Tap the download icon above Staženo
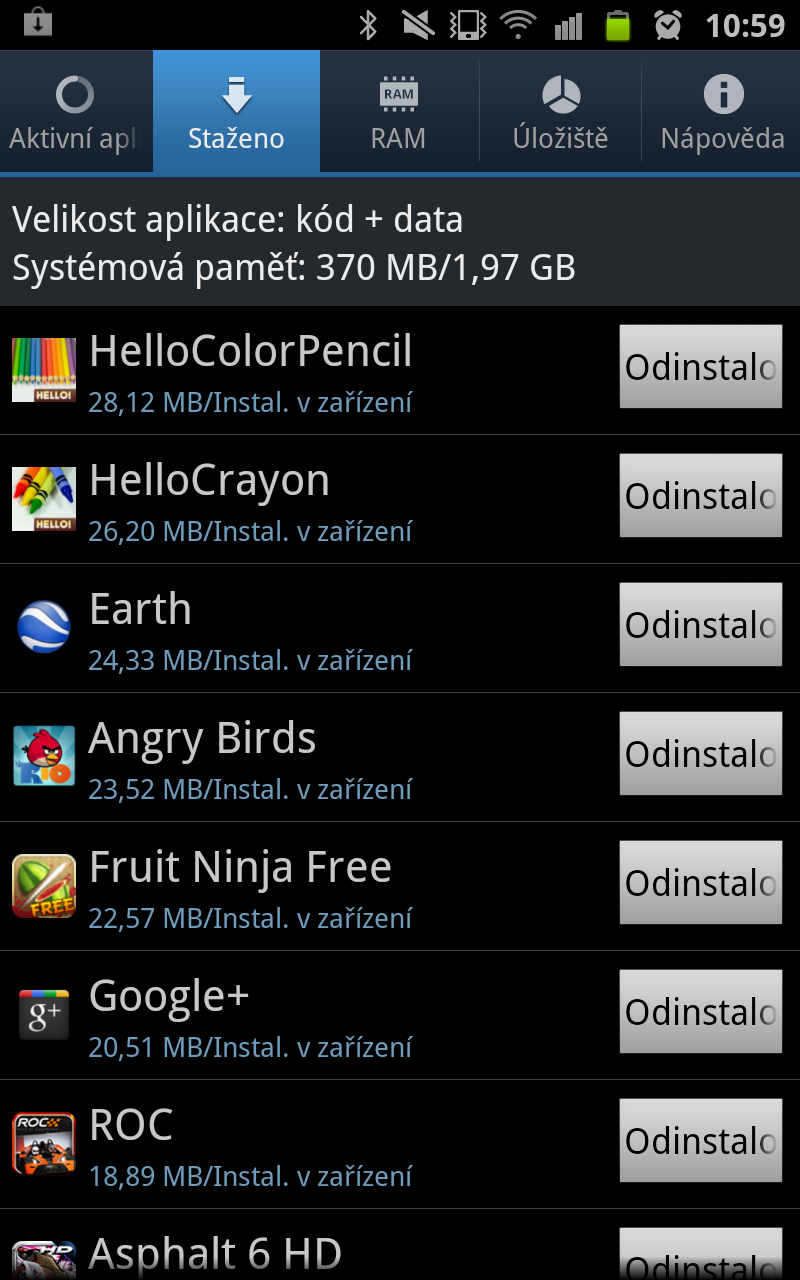800x1280 pixels. click(236, 94)
